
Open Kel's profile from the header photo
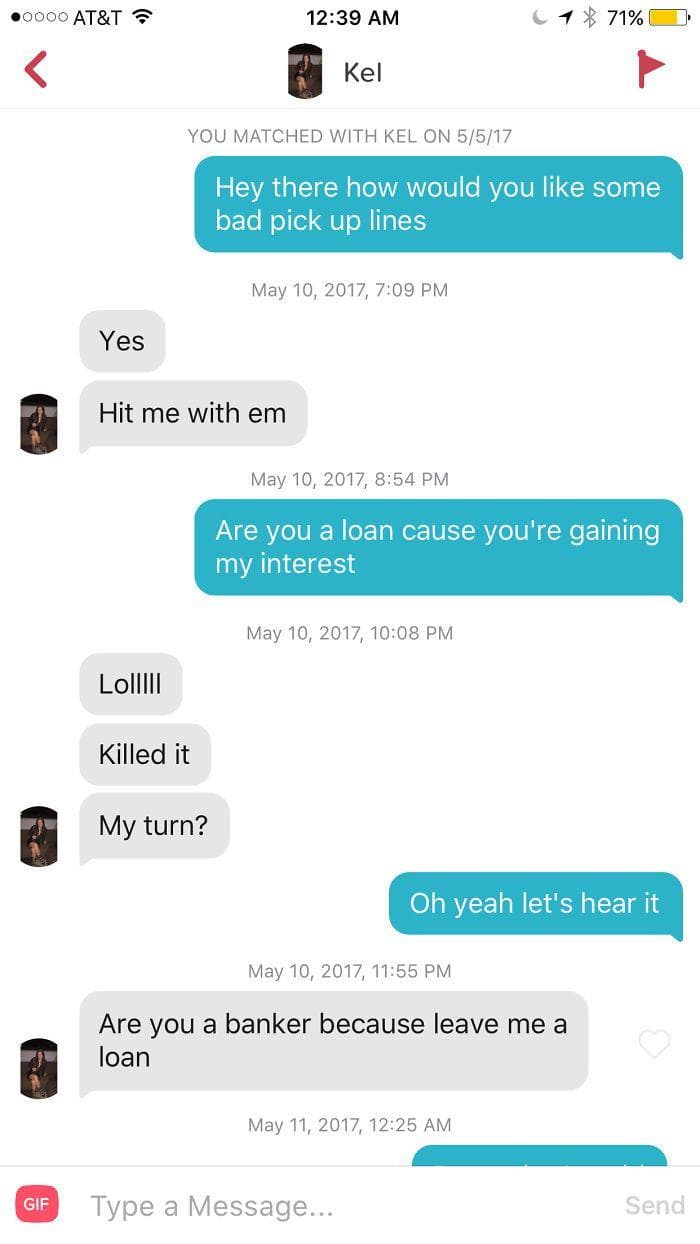point(305,72)
